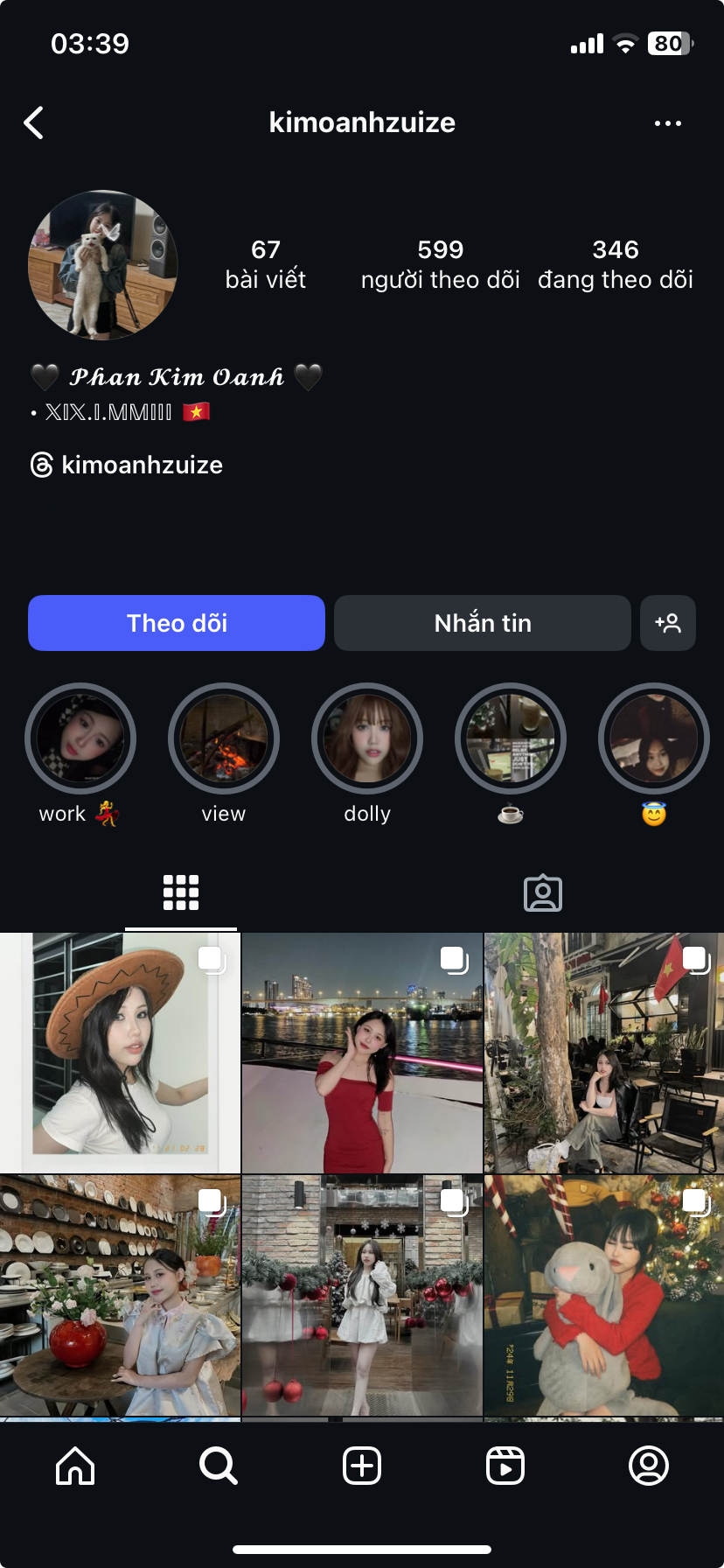Open the red dress riverside post
The width and height of the screenshot is (724, 1568).
362,1053
